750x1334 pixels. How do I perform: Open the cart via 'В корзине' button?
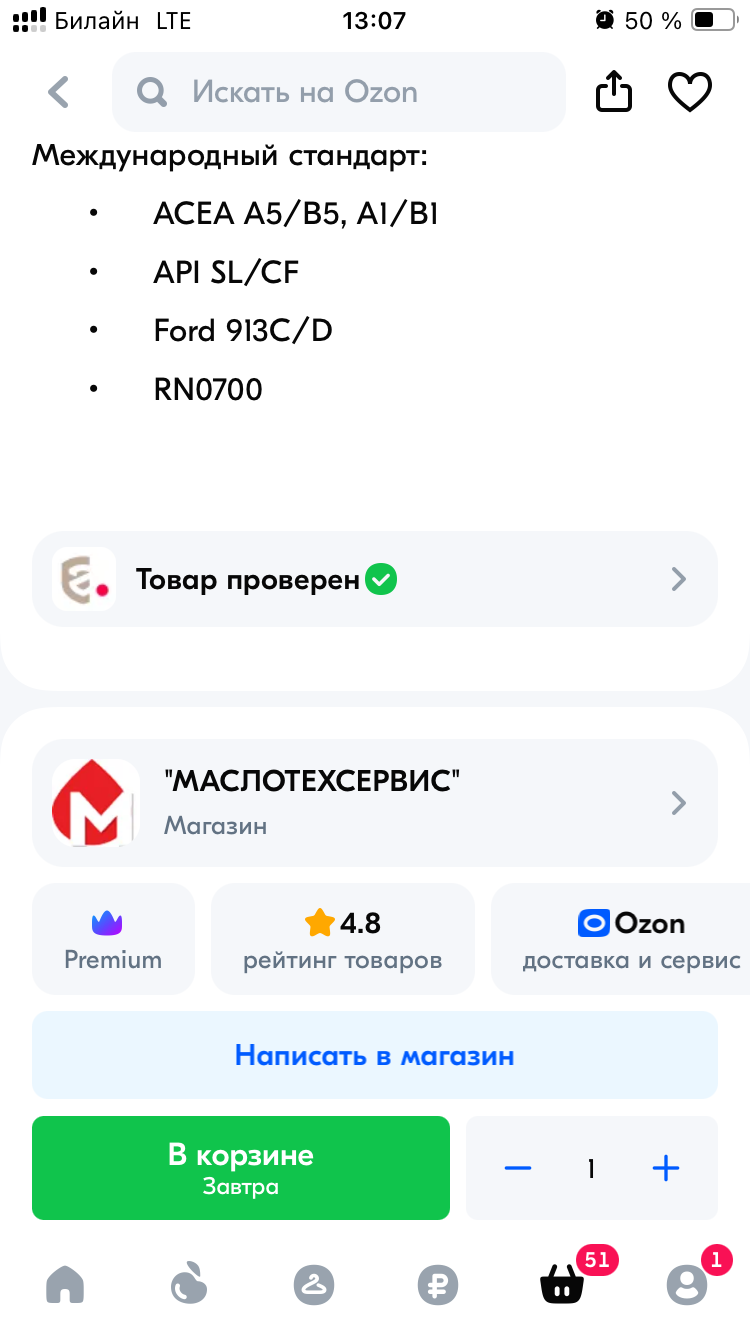tap(241, 1168)
